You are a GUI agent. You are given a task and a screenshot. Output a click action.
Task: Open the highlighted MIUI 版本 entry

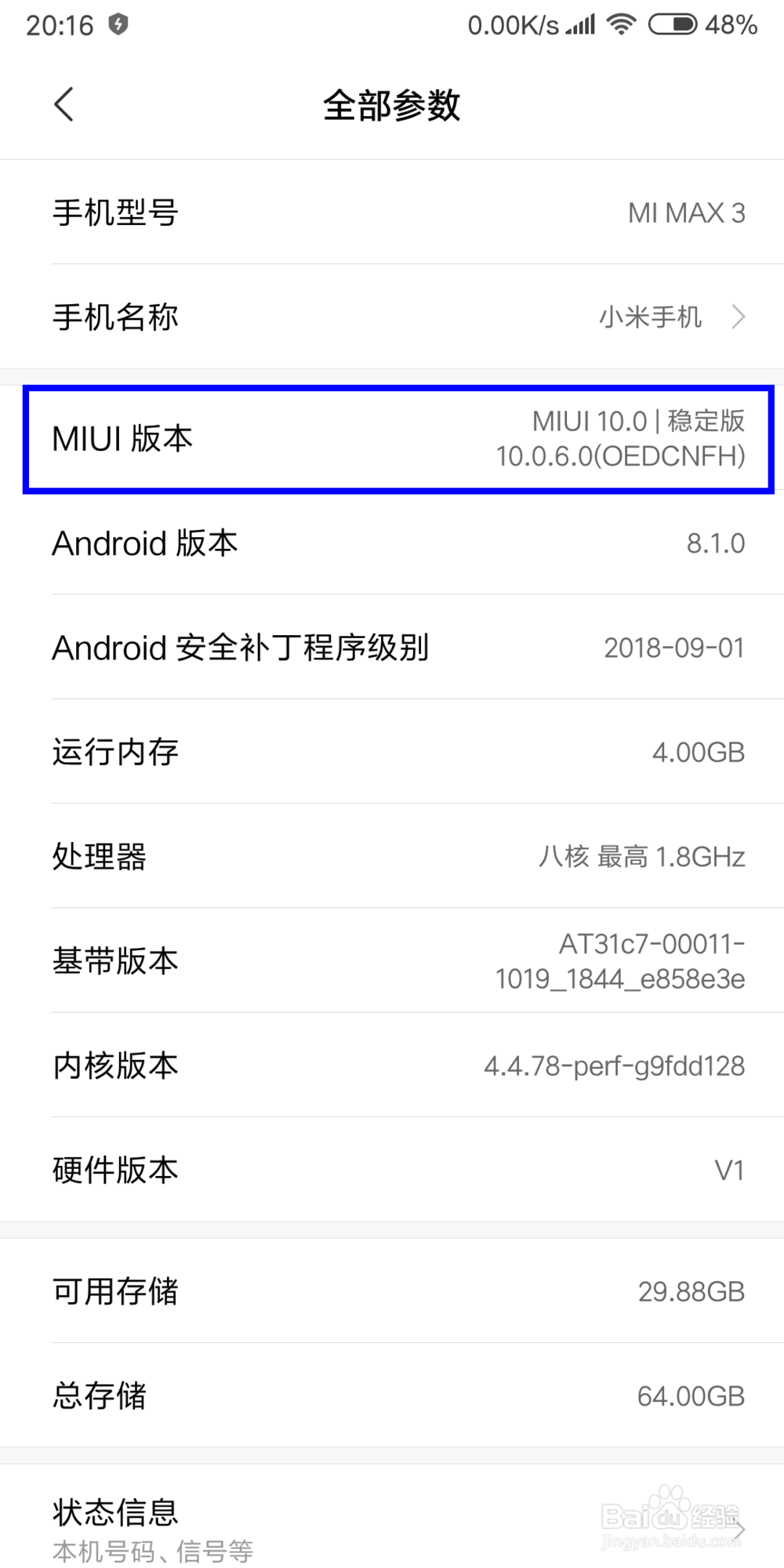point(392,439)
